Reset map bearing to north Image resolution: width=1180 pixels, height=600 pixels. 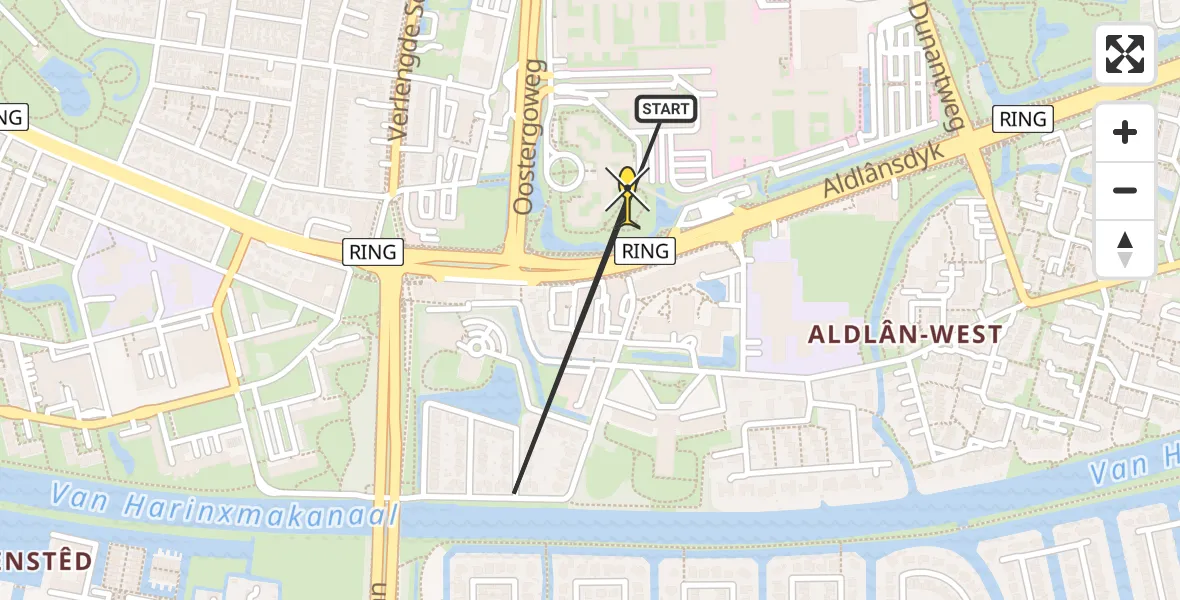(x=1125, y=248)
